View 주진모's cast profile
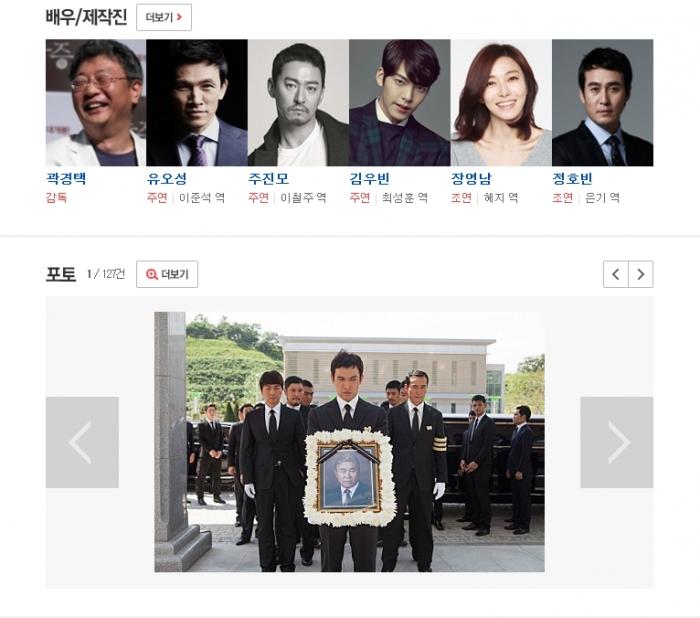Viewport: 700px width, 618px height. click(298, 103)
